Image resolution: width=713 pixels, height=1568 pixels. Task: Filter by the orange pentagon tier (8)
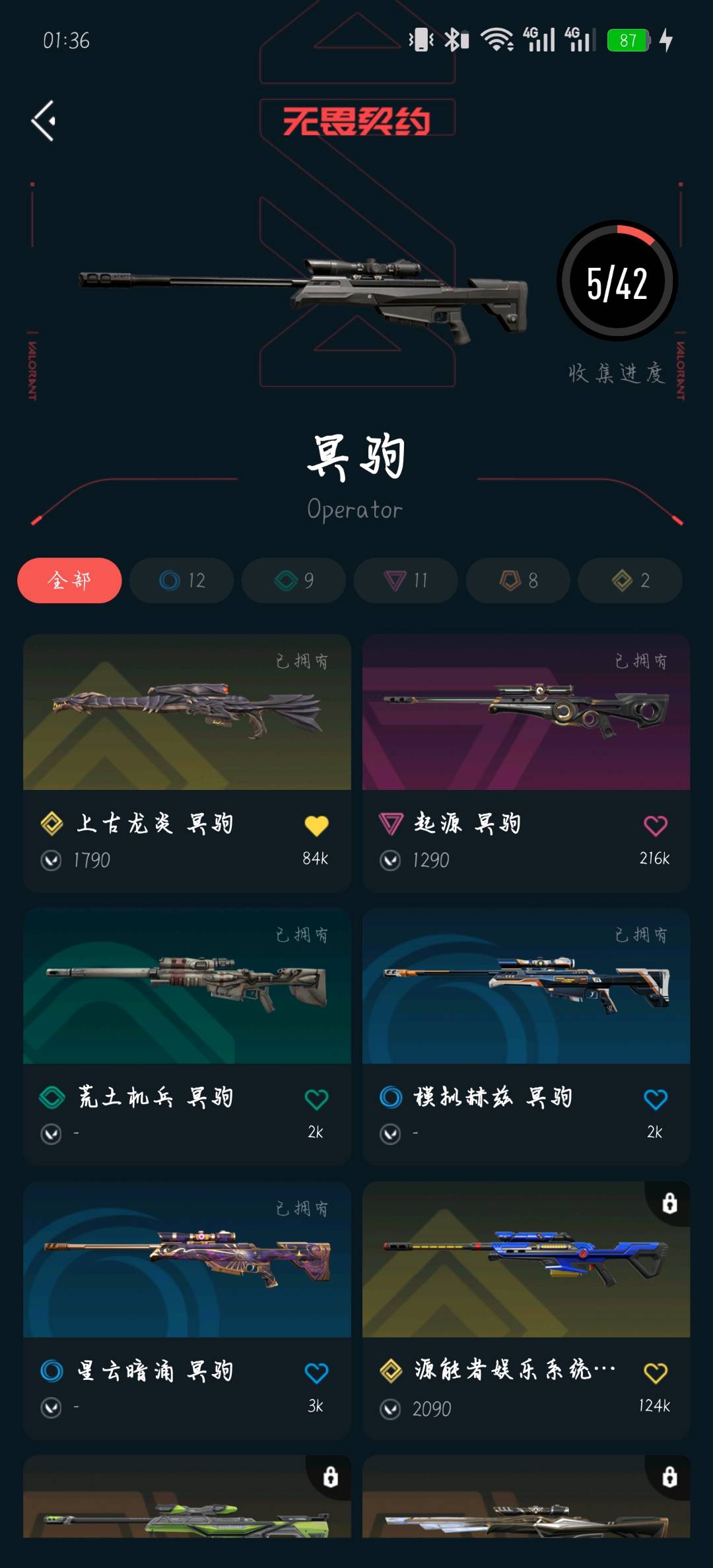tap(518, 581)
